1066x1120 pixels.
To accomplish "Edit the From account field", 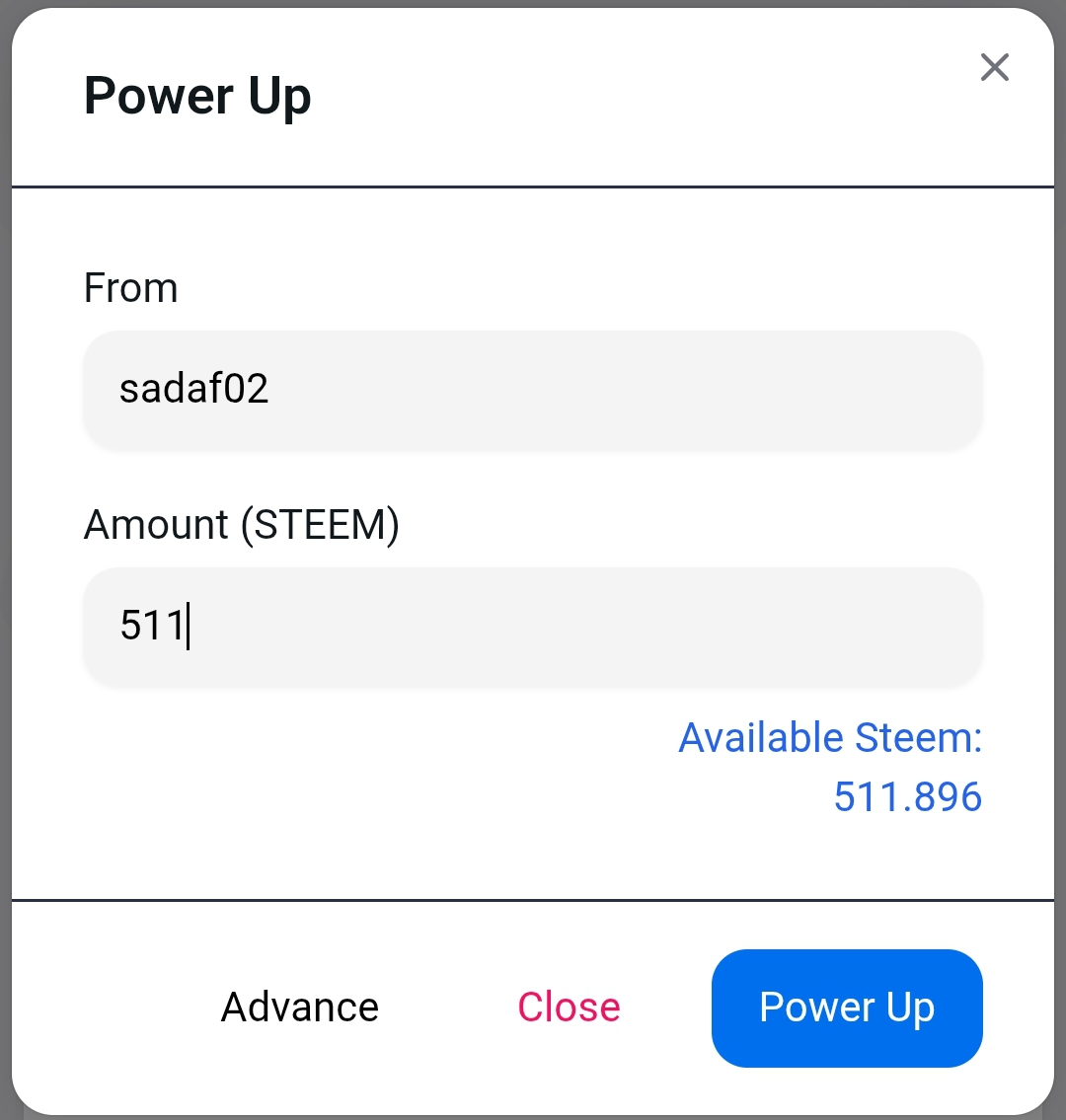I will tap(533, 389).
